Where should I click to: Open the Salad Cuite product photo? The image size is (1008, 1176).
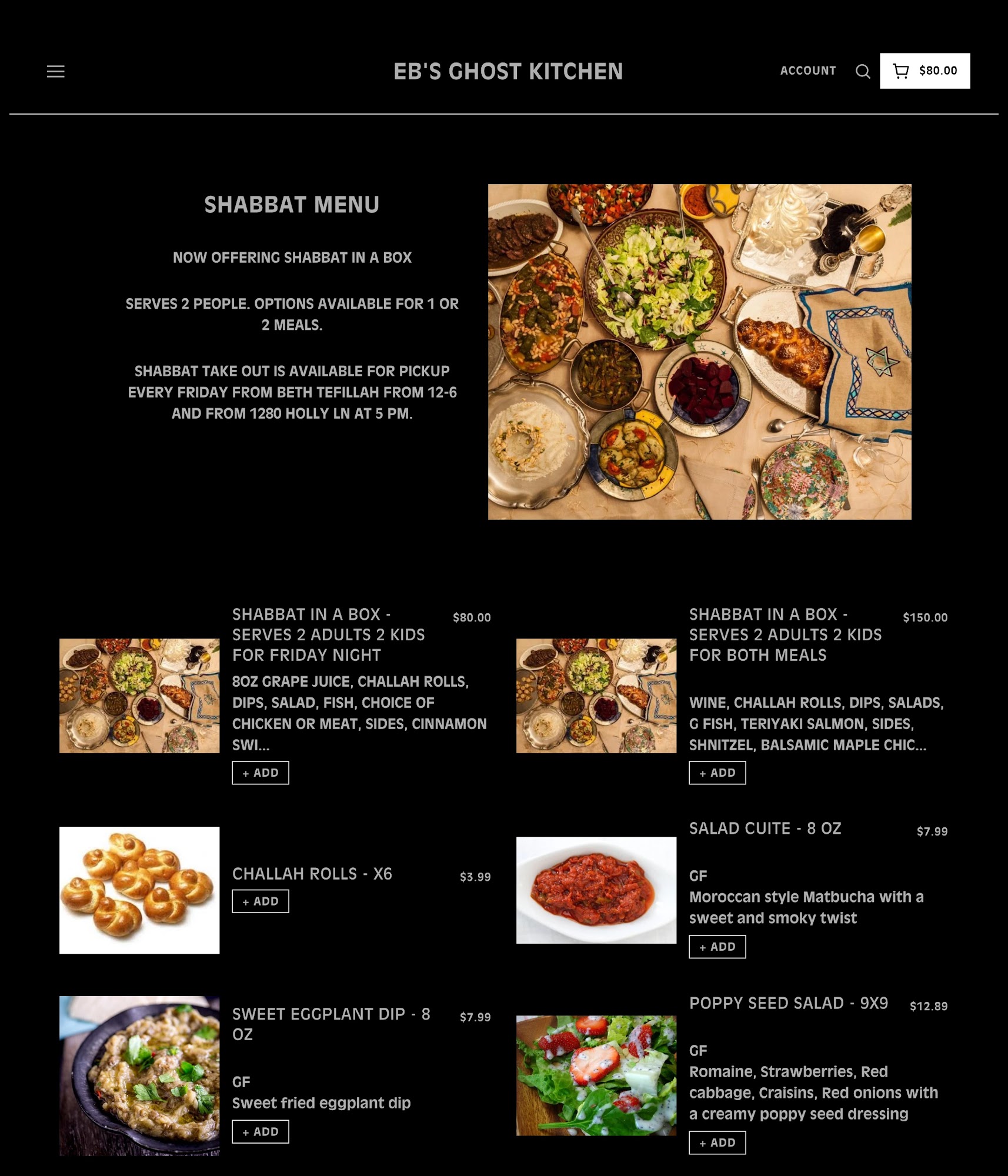coord(596,890)
